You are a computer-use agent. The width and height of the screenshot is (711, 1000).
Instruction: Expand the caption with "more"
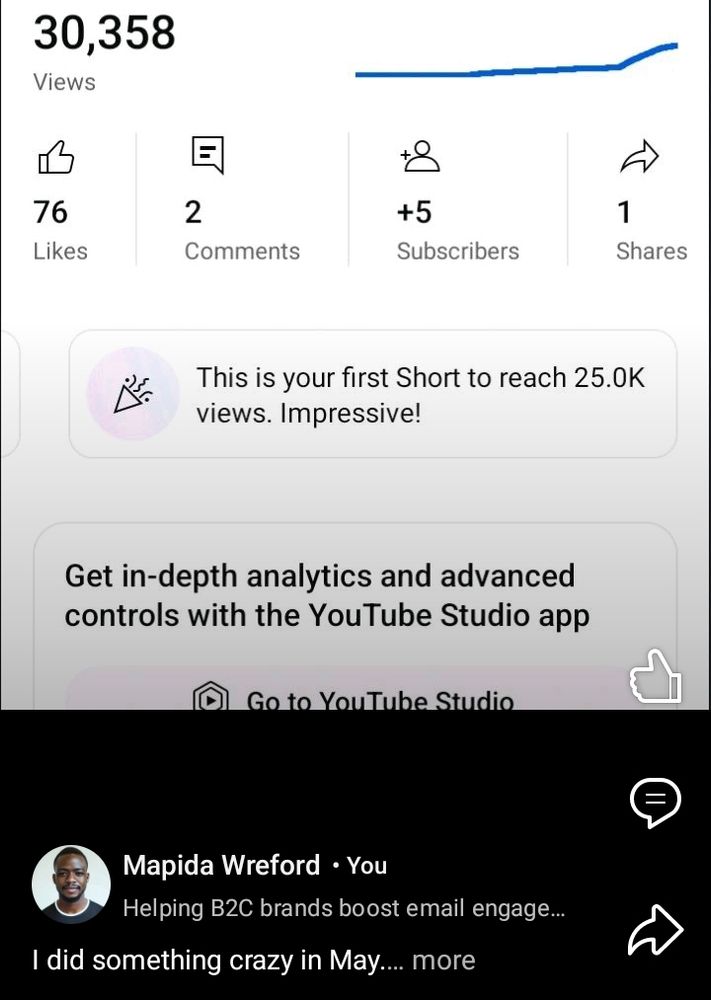(x=443, y=961)
